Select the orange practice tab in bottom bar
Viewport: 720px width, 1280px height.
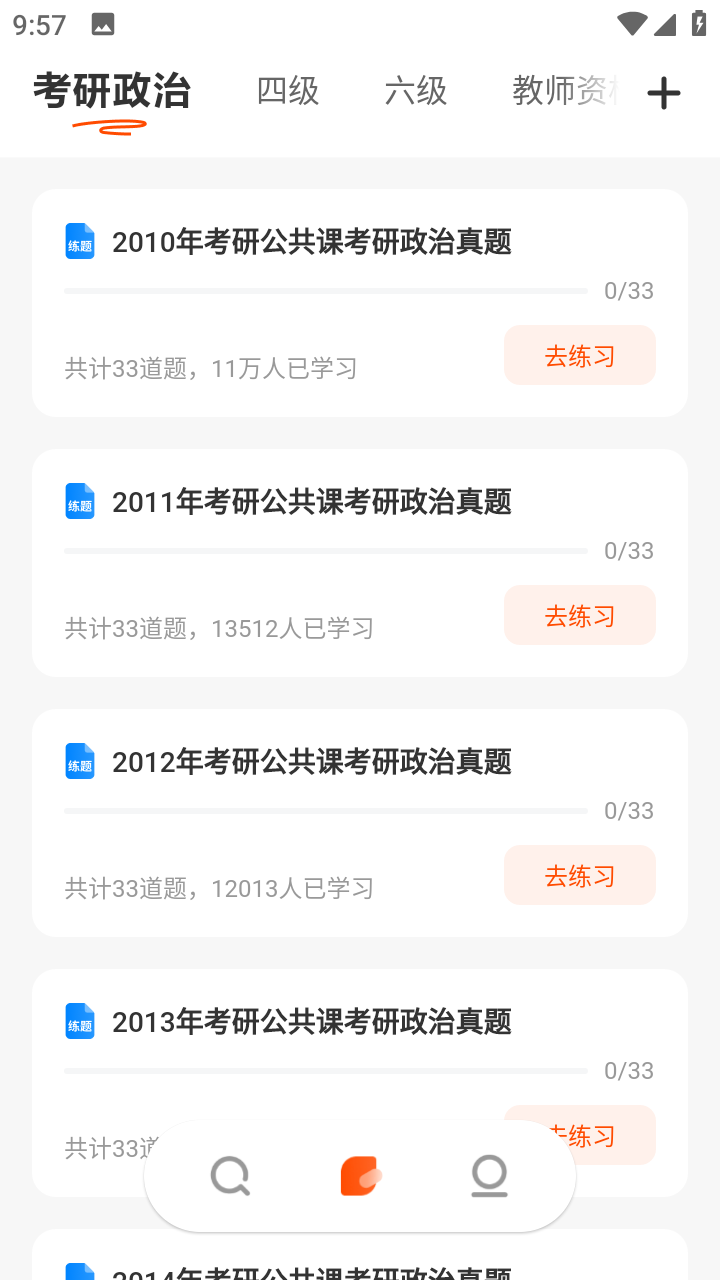point(360,1176)
